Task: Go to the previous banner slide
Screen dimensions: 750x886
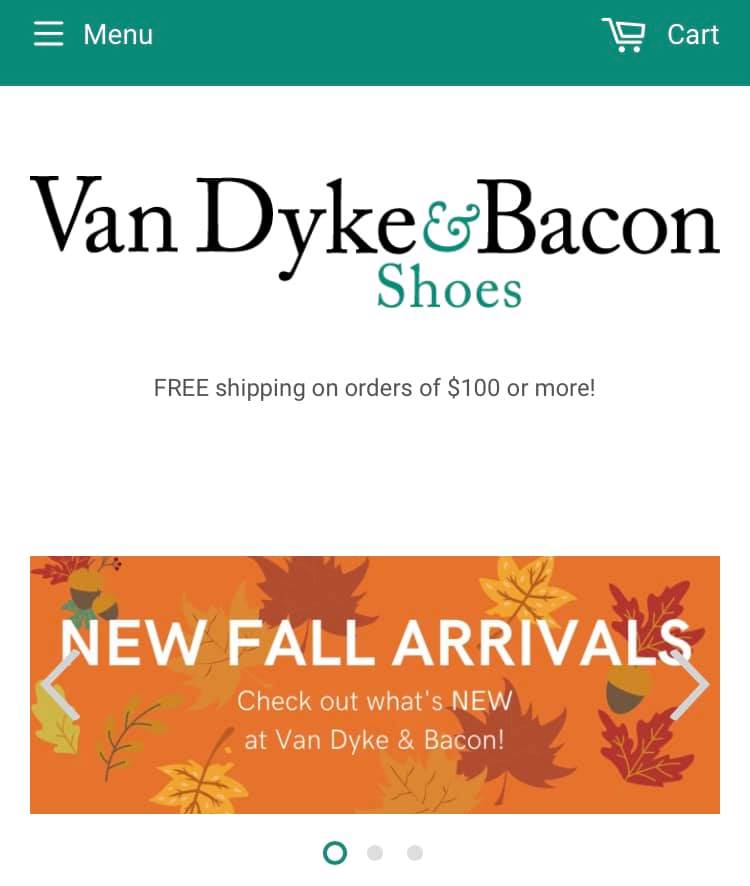Action: click(x=60, y=685)
